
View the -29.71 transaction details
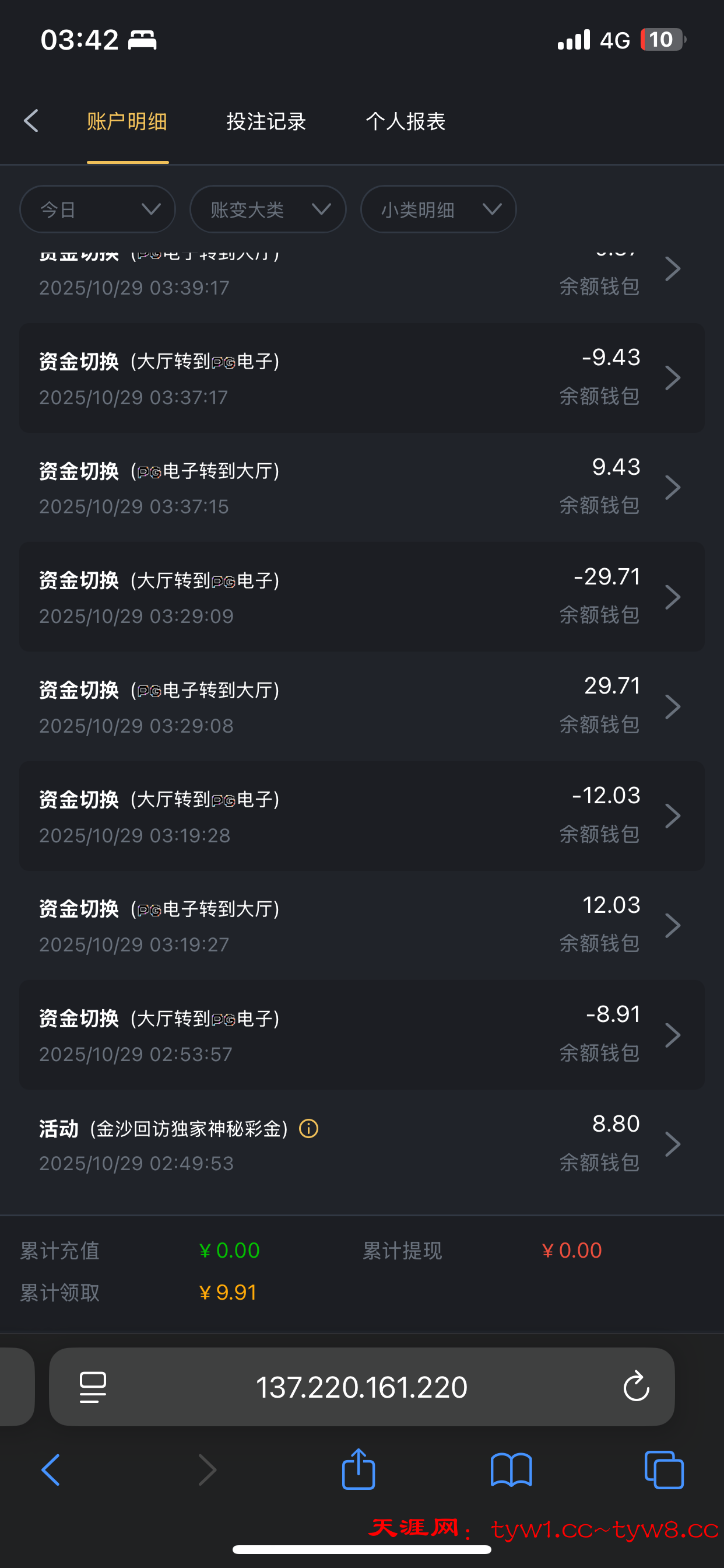pyautogui.click(x=361, y=597)
